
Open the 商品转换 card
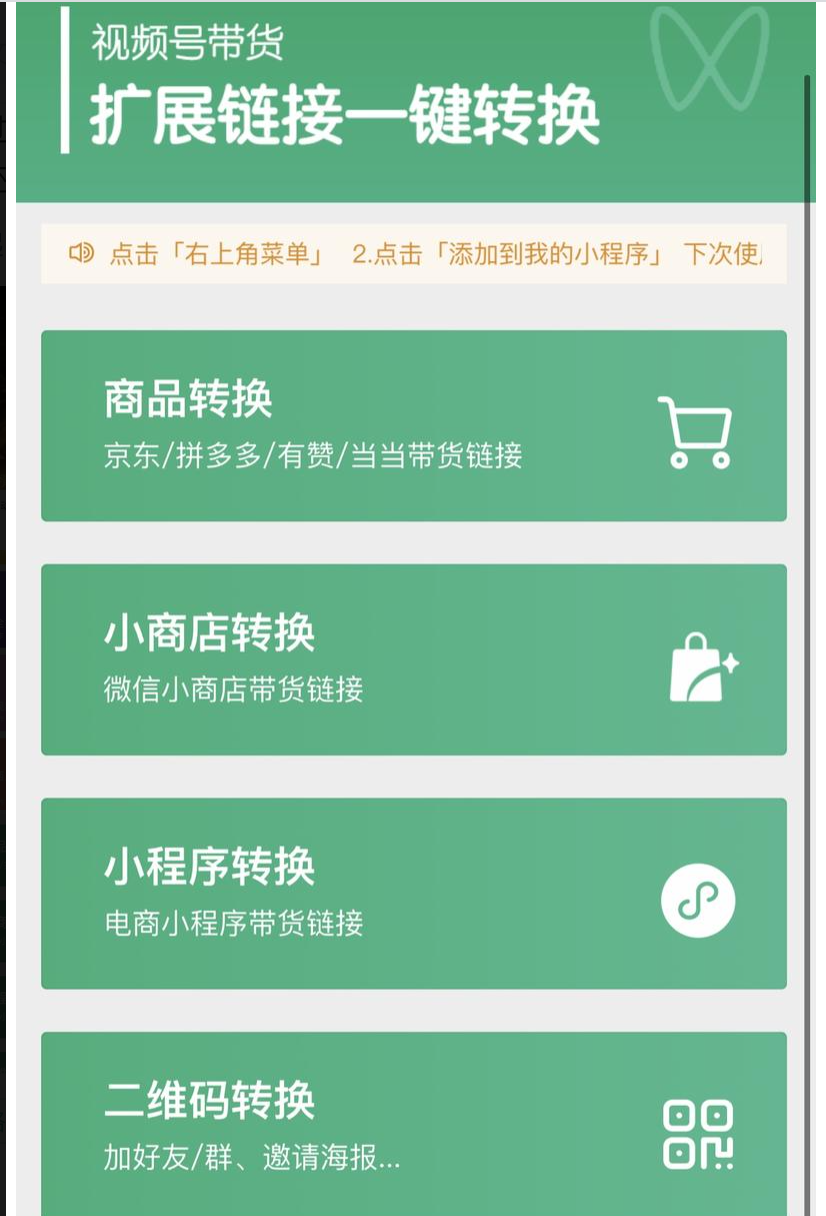(x=413, y=425)
